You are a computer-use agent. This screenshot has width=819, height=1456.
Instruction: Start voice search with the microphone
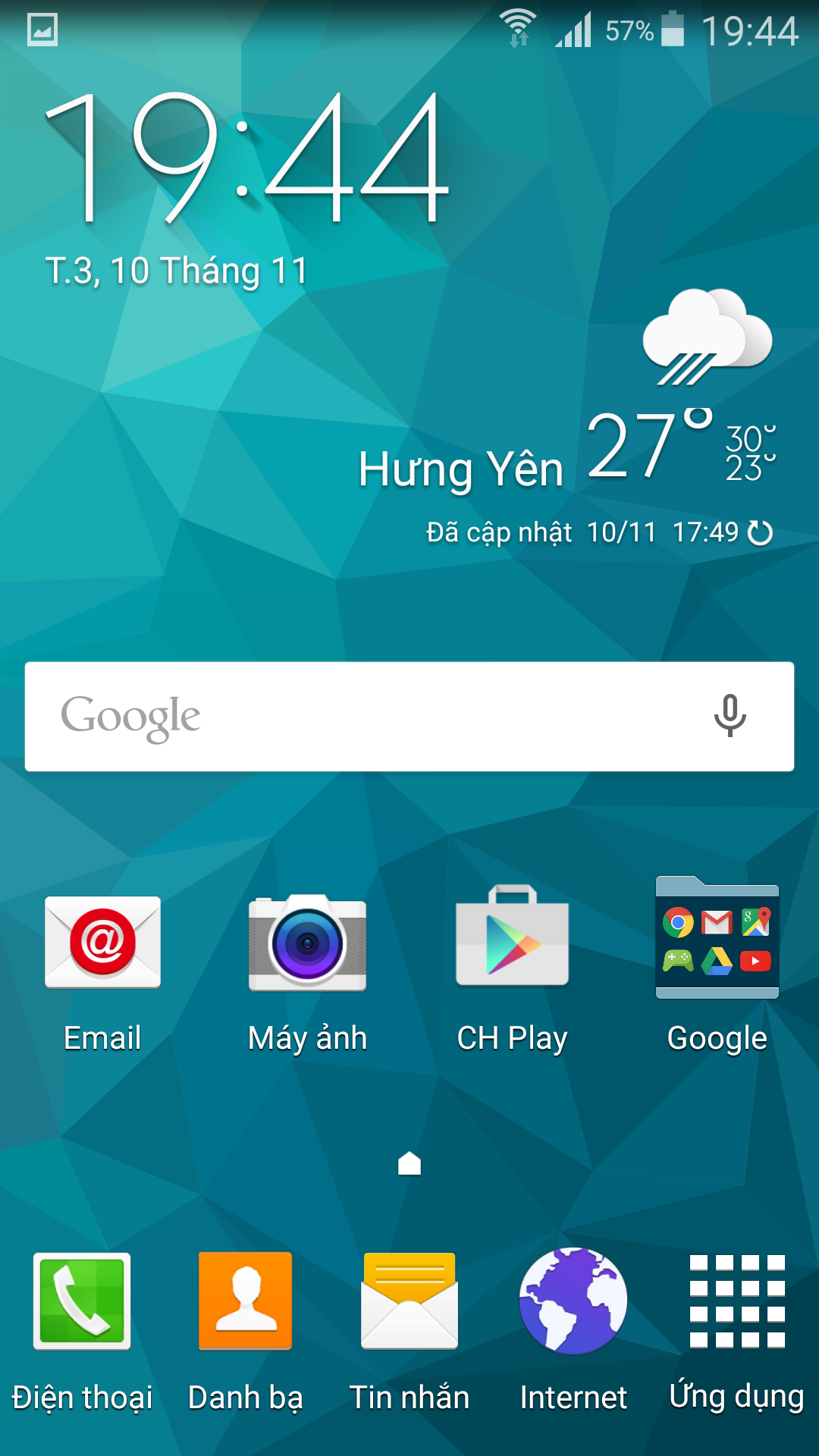click(730, 716)
